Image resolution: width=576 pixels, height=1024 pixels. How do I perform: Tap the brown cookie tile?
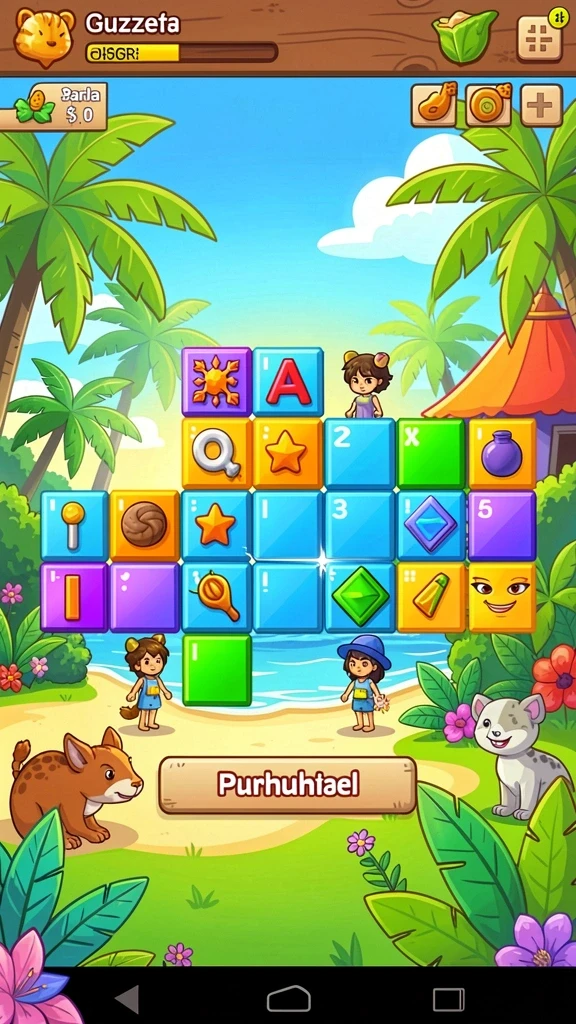pos(144,525)
